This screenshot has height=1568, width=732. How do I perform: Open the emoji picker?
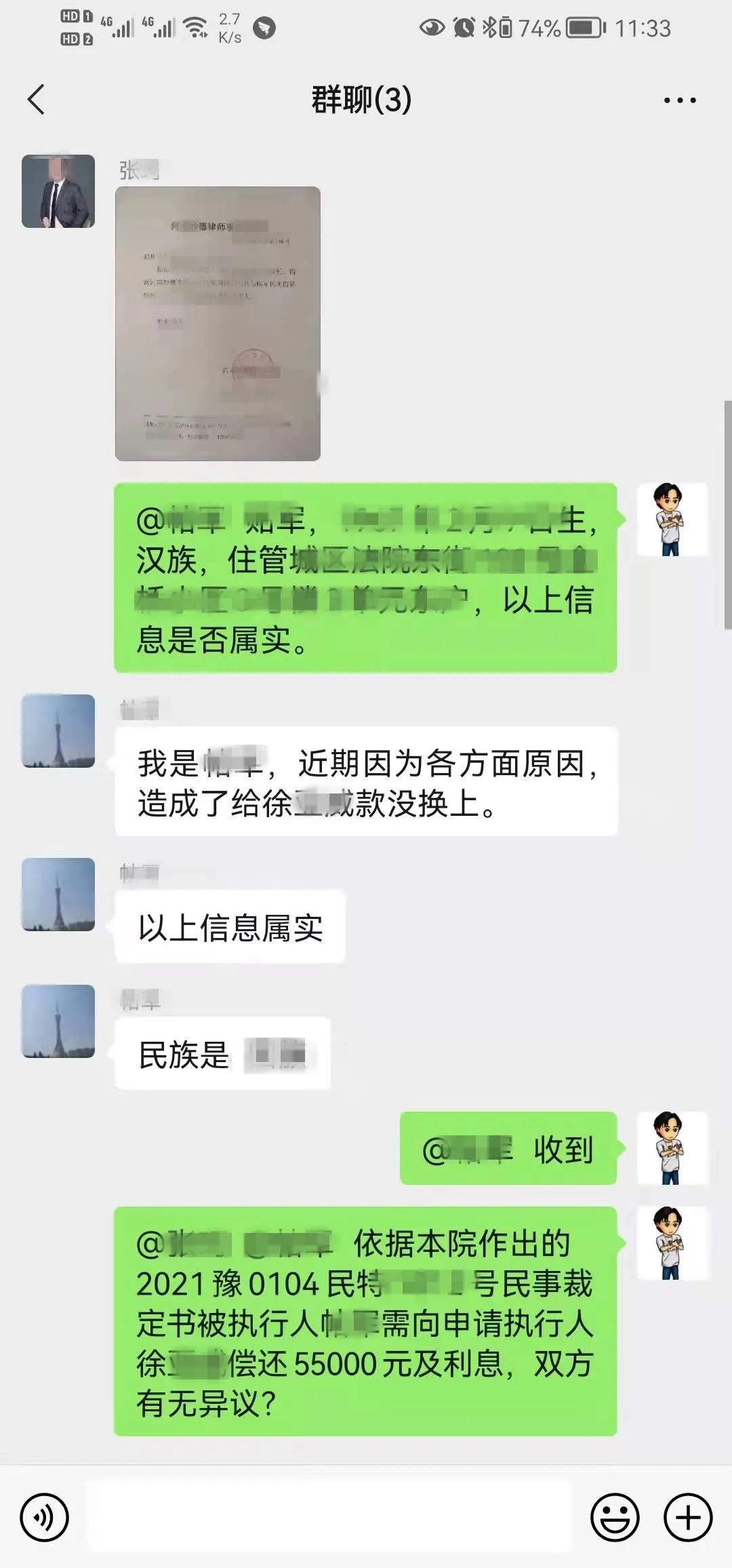(x=615, y=1517)
